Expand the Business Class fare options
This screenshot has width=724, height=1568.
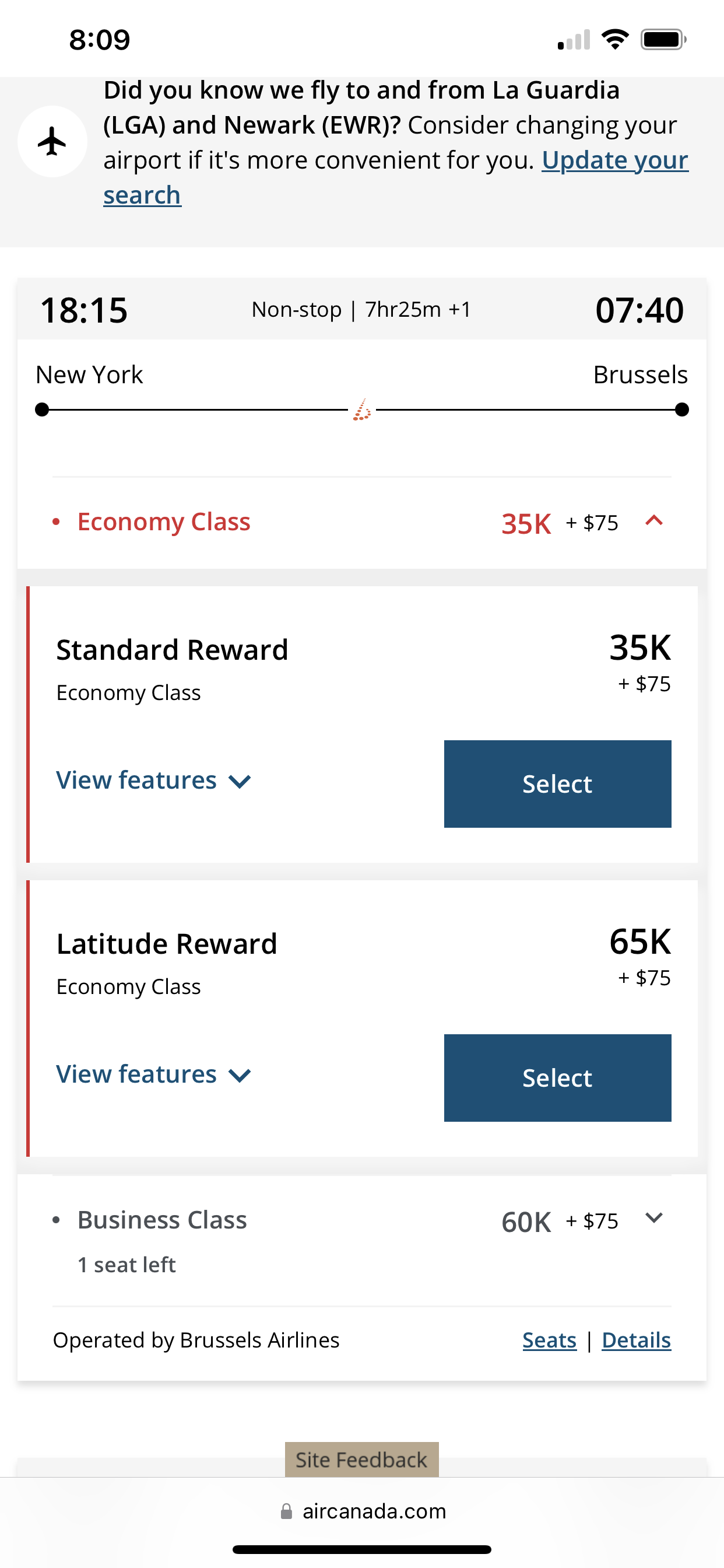point(653,1219)
